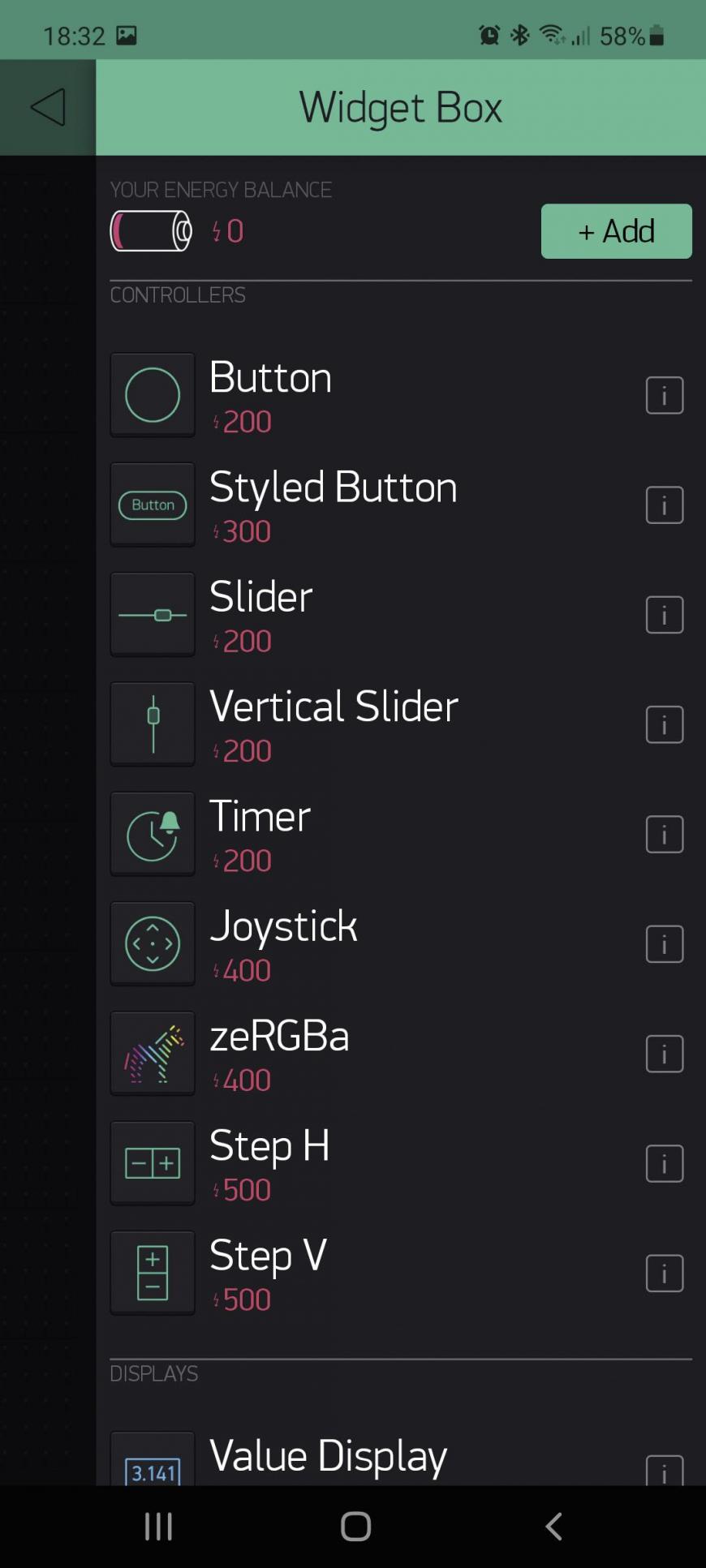Open the recent apps overview
The image size is (706, 1568).
click(x=158, y=1527)
